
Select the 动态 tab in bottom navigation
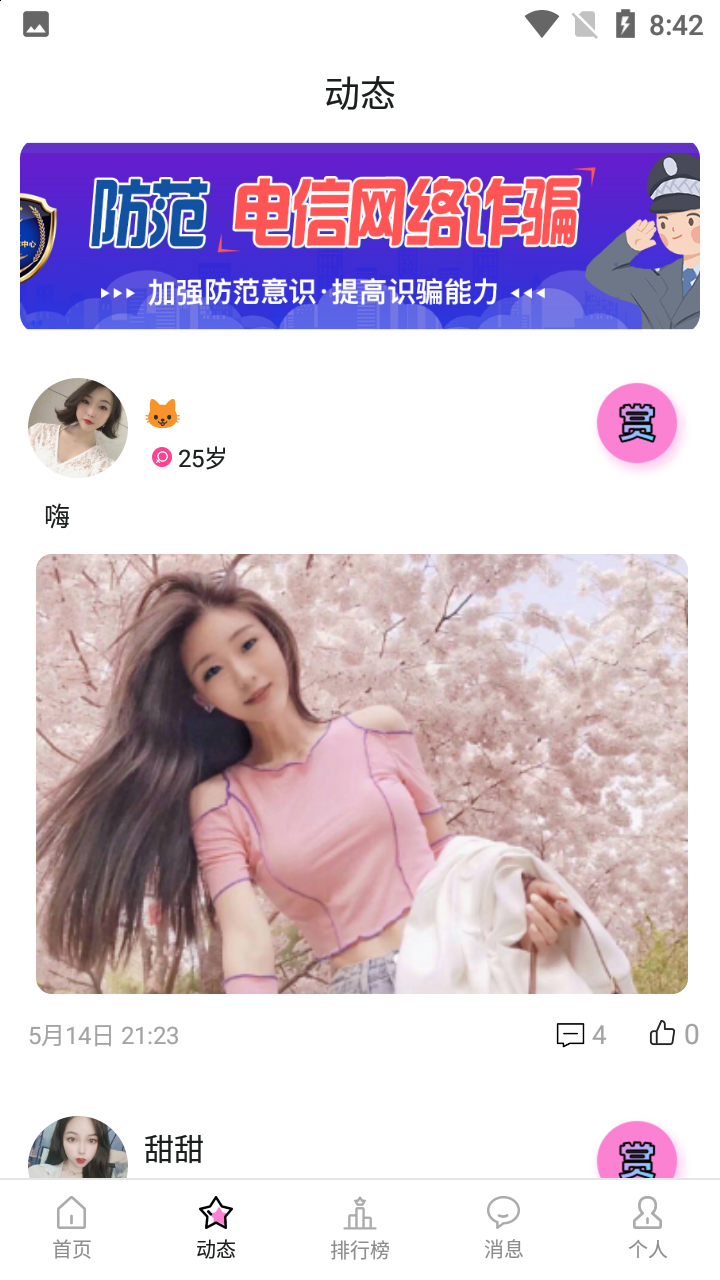(x=215, y=1222)
